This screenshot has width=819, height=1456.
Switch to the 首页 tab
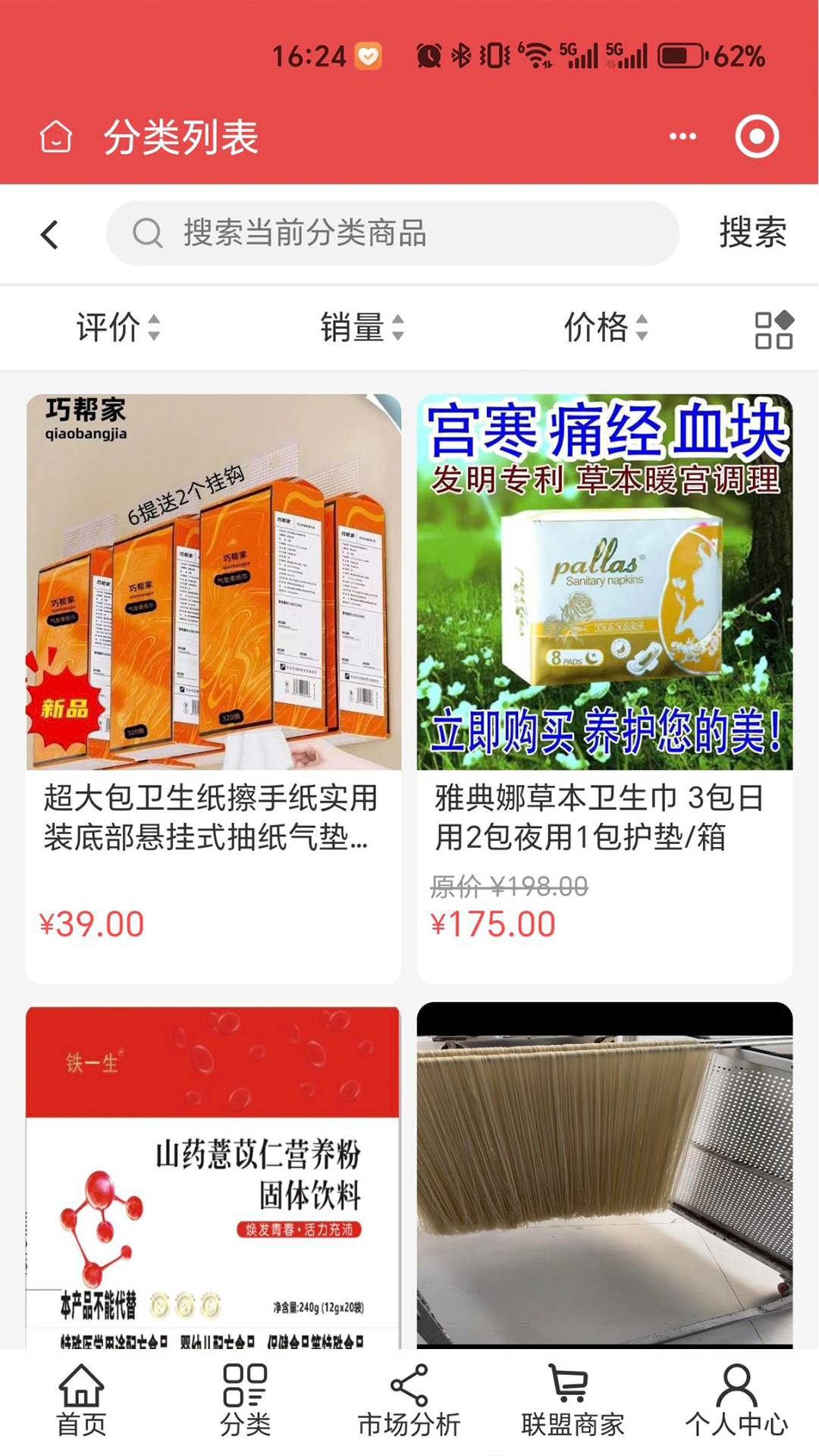tap(81, 1401)
